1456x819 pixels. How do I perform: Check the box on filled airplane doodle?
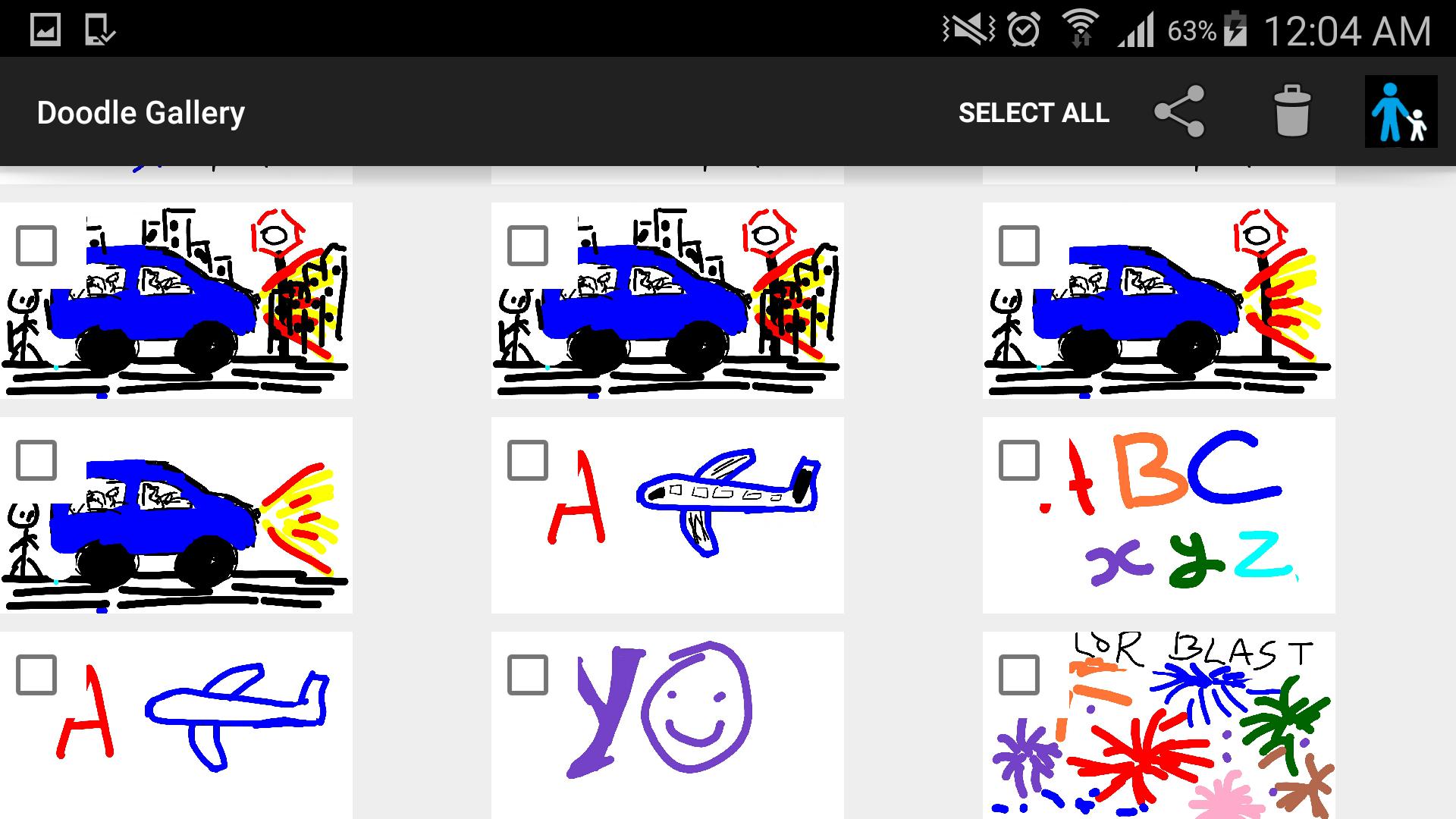pyautogui.click(x=527, y=460)
